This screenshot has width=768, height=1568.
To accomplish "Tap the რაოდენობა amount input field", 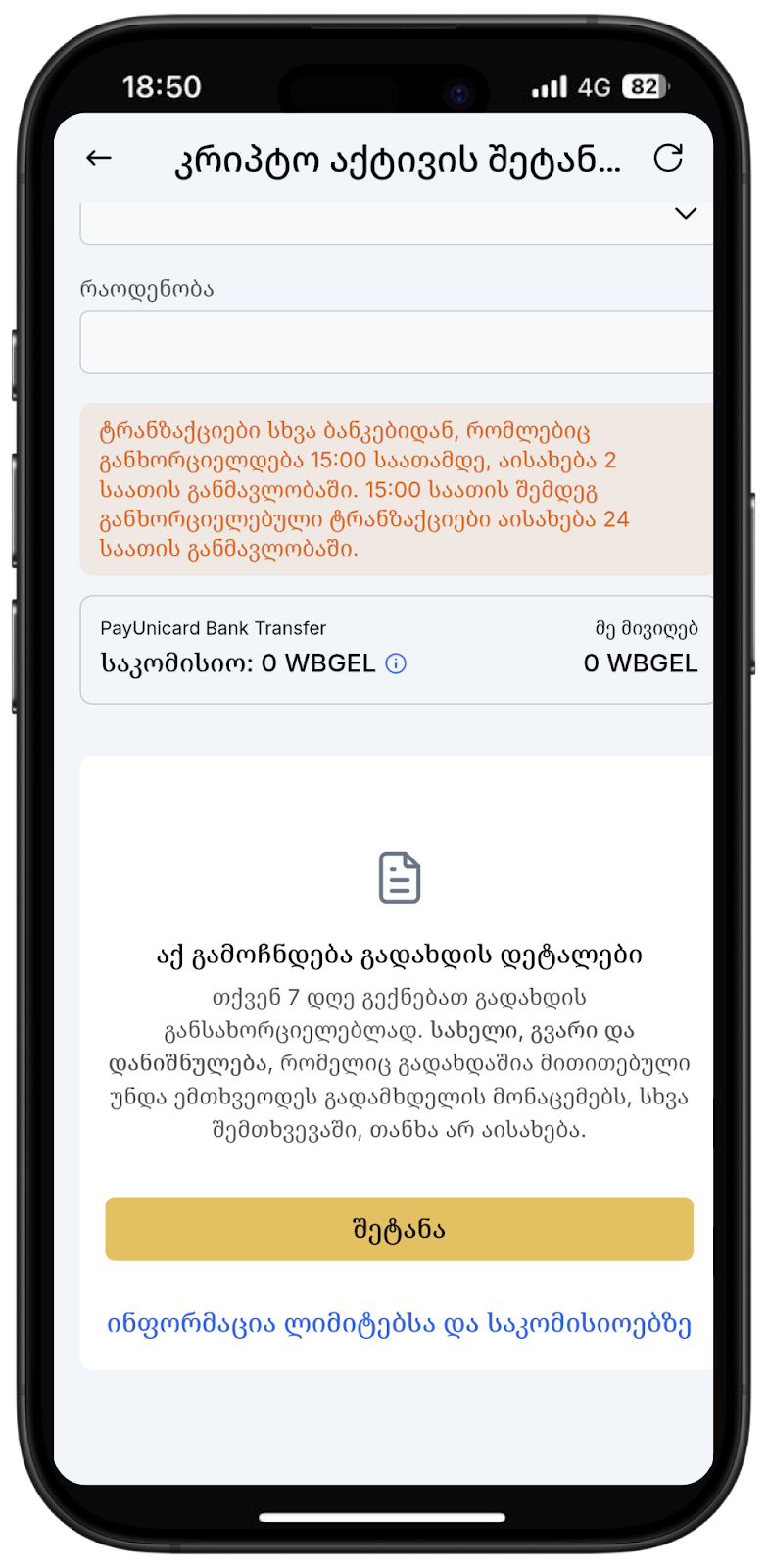I will click(396, 342).
